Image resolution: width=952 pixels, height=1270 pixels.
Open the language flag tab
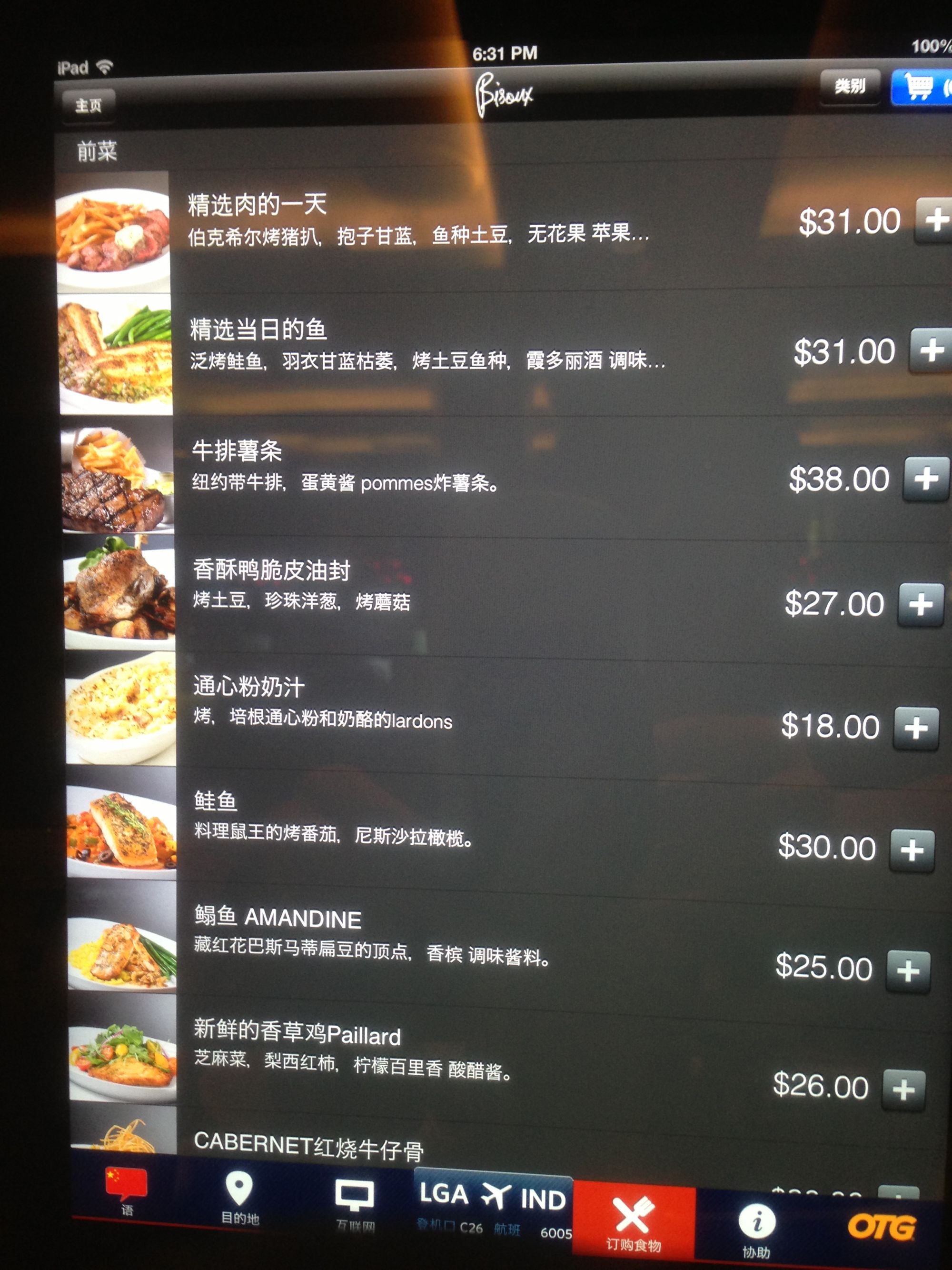point(126,1191)
